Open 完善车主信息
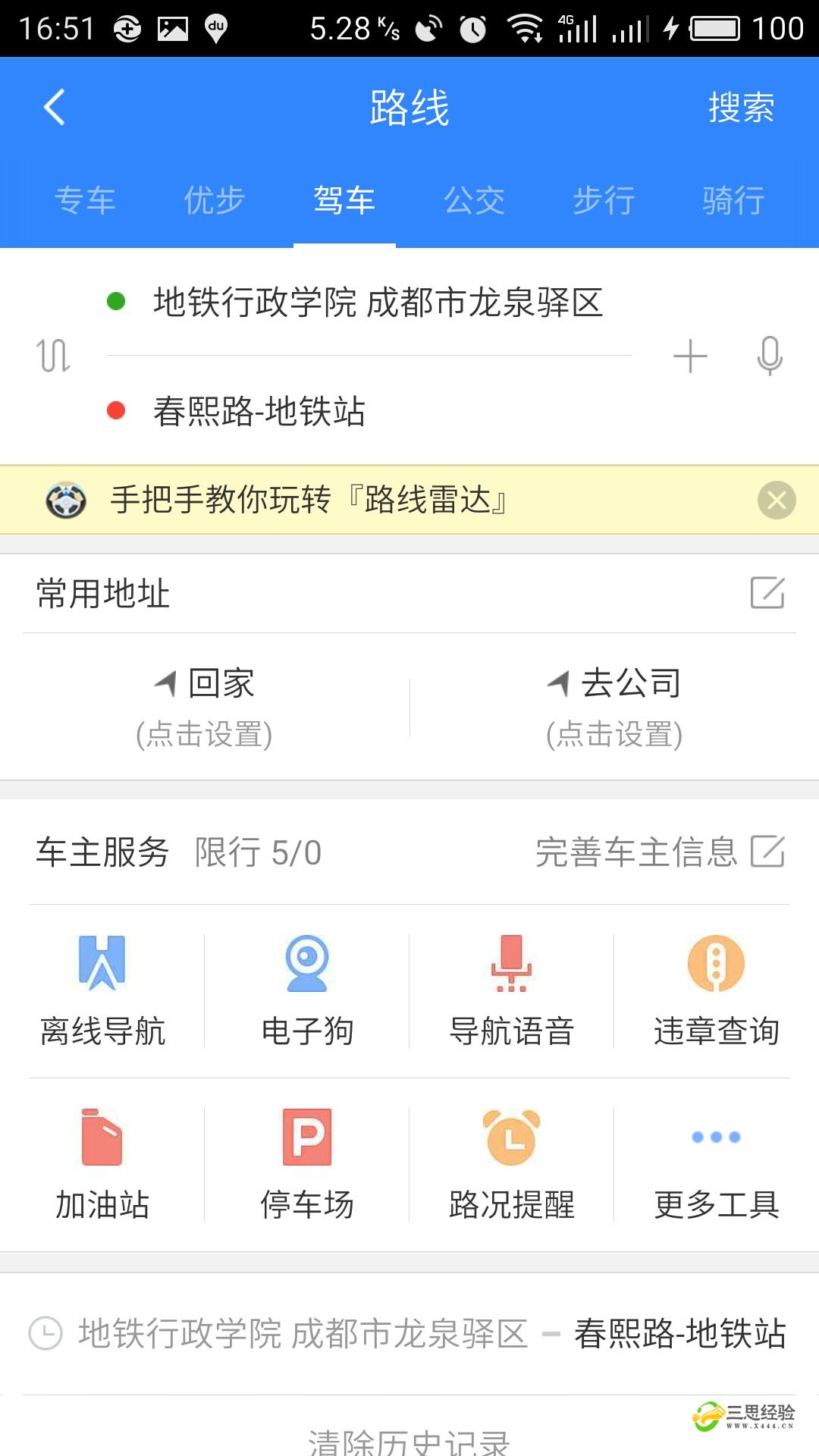The height and width of the screenshot is (1456, 819). (660, 852)
